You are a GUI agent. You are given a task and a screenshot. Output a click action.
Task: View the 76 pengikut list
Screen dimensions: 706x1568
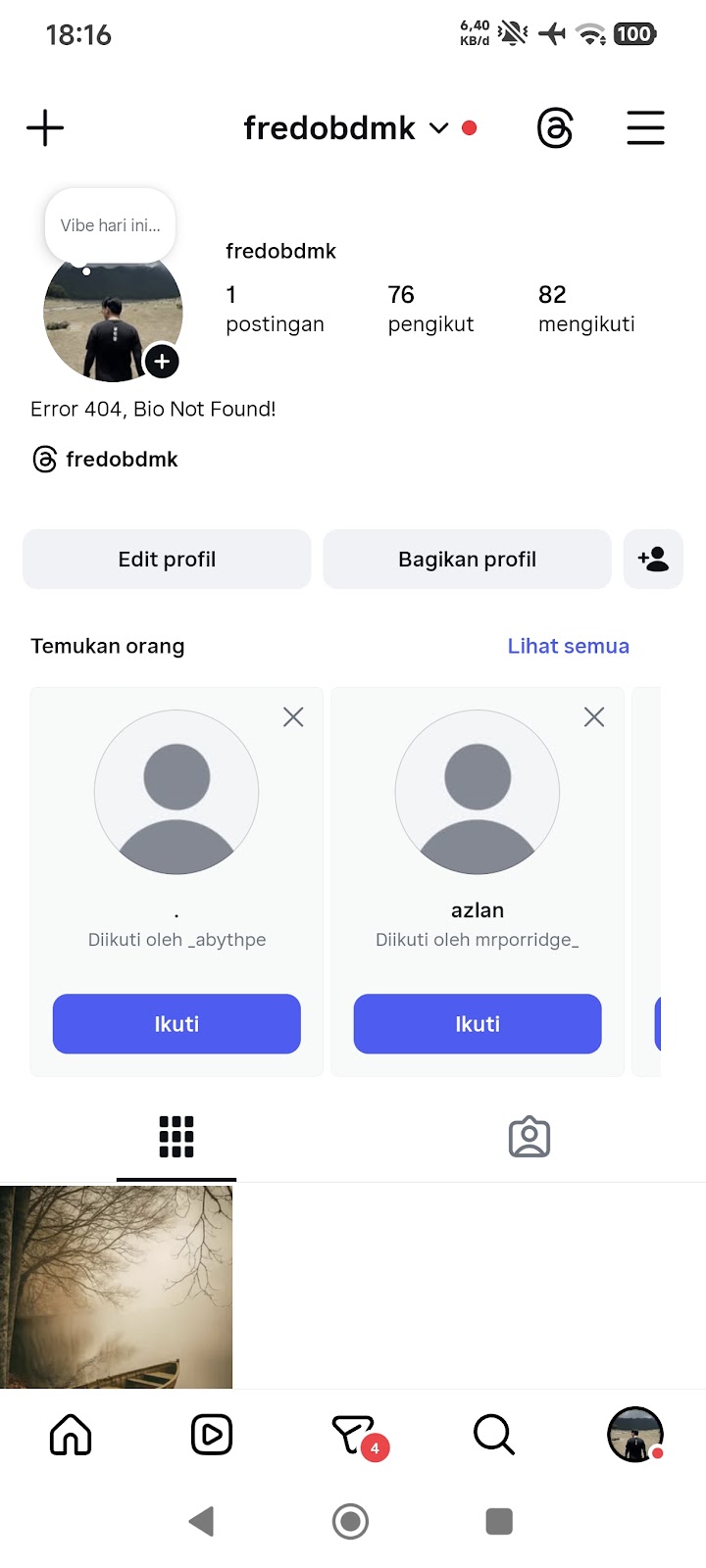429,309
